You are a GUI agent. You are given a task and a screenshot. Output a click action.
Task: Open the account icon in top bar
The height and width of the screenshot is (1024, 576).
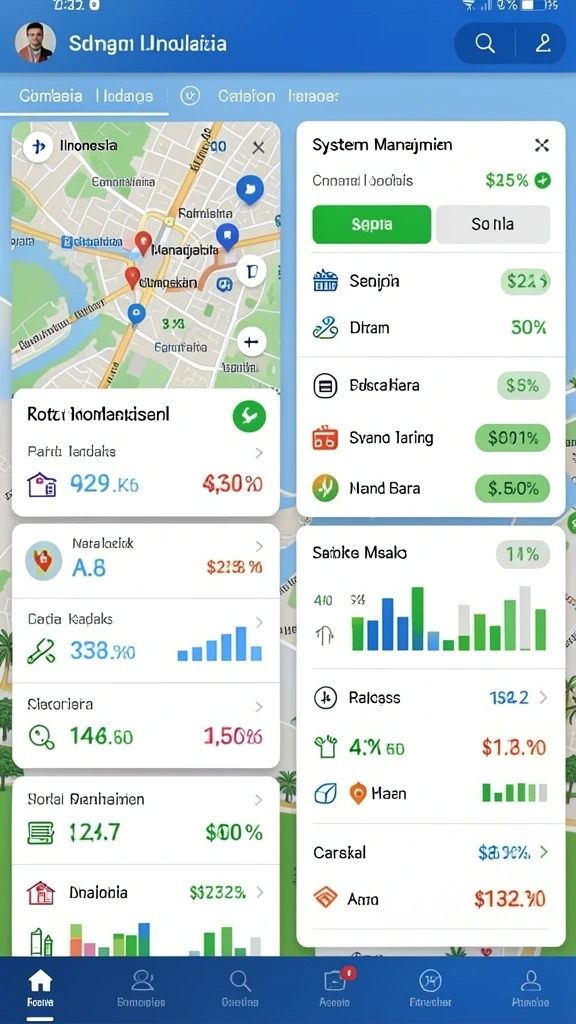(x=542, y=44)
